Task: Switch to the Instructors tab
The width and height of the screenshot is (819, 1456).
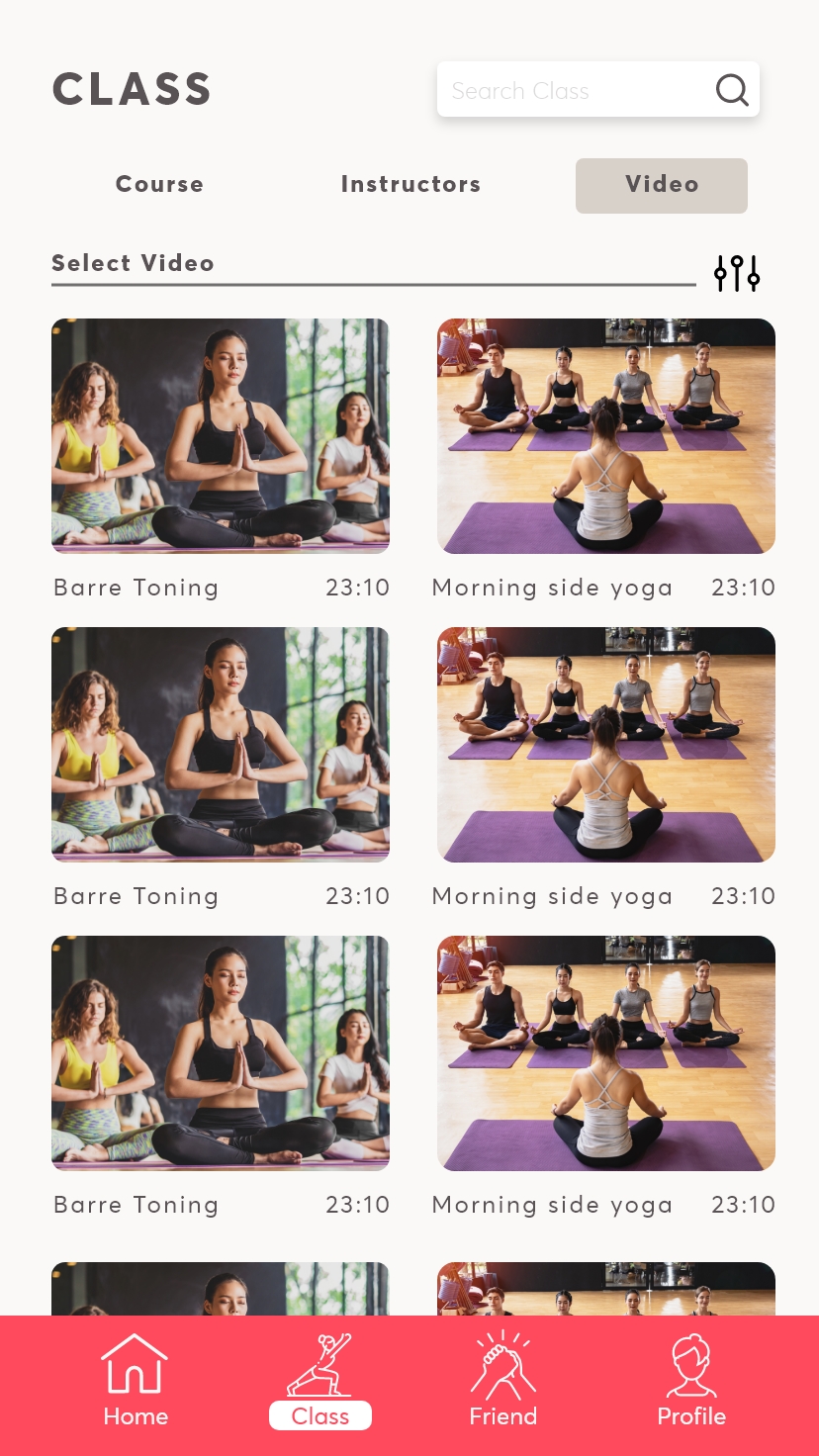Action: [x=410, y=184]
